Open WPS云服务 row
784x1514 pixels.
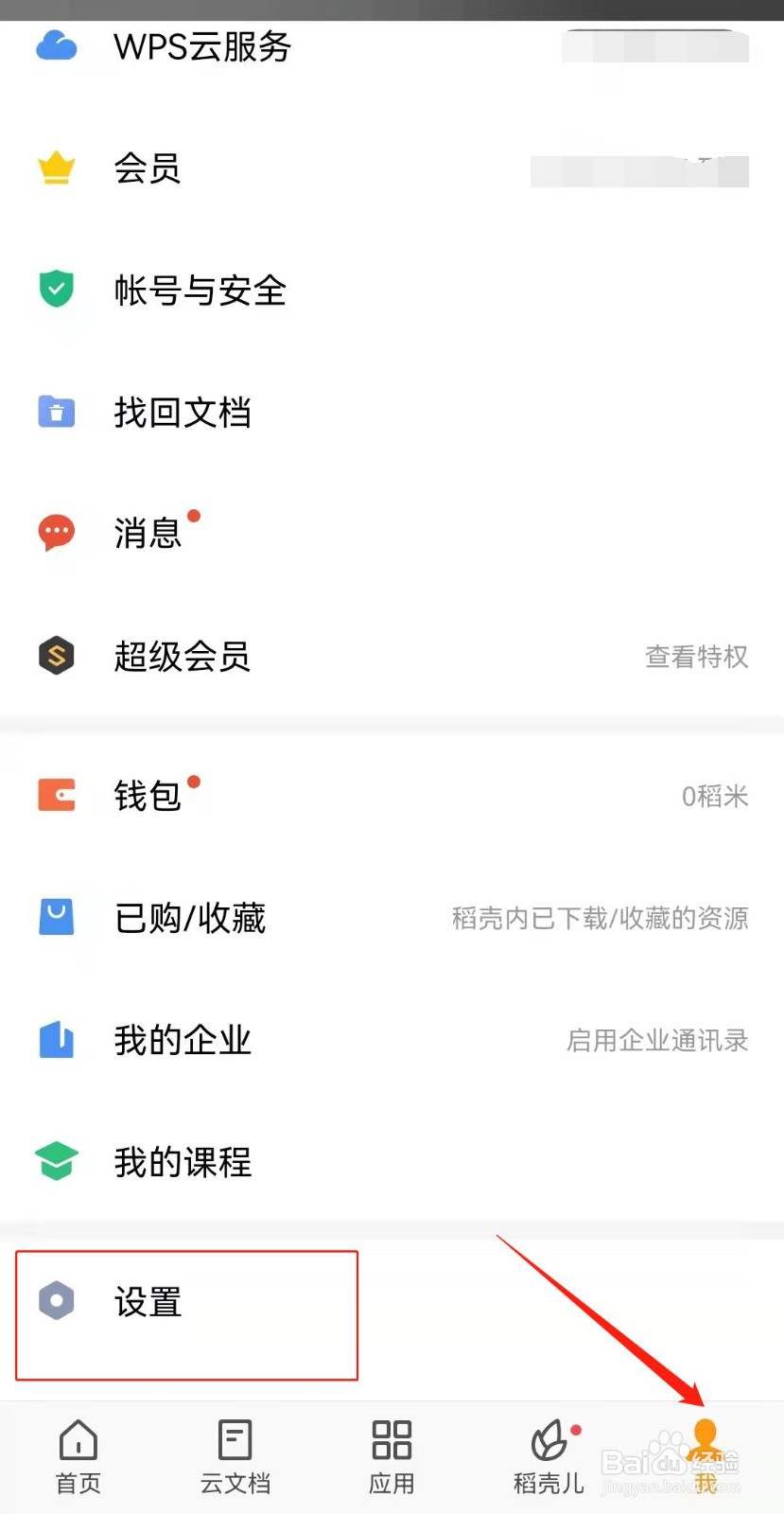point(201,46)
